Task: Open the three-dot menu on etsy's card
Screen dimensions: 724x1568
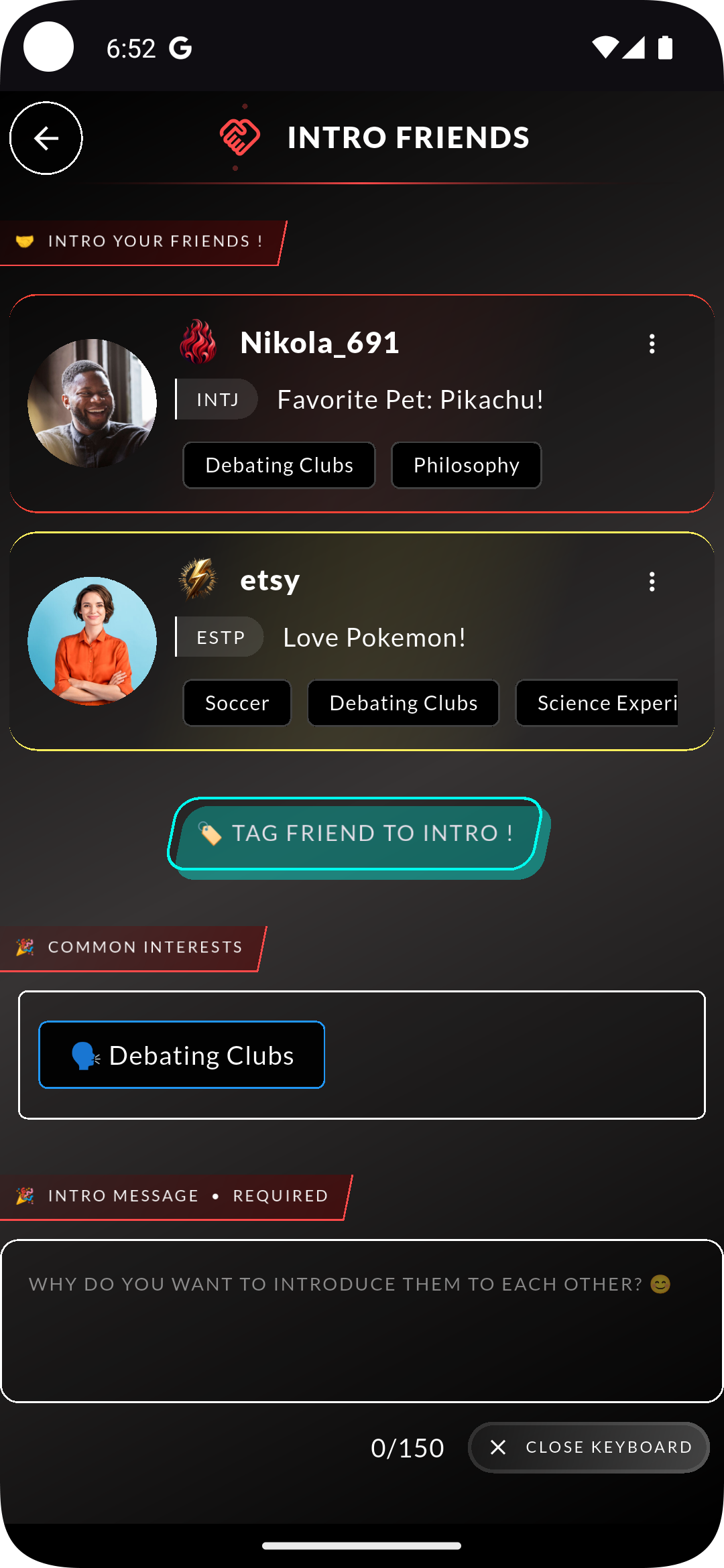Action: (x=652, y=582)
